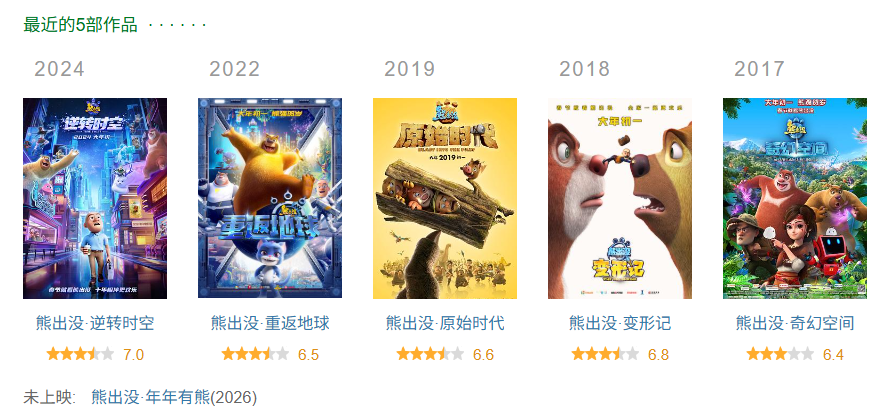Open the 熊出没·原始时代 poster
Screen dimensions: 883x420
(445, 198)
